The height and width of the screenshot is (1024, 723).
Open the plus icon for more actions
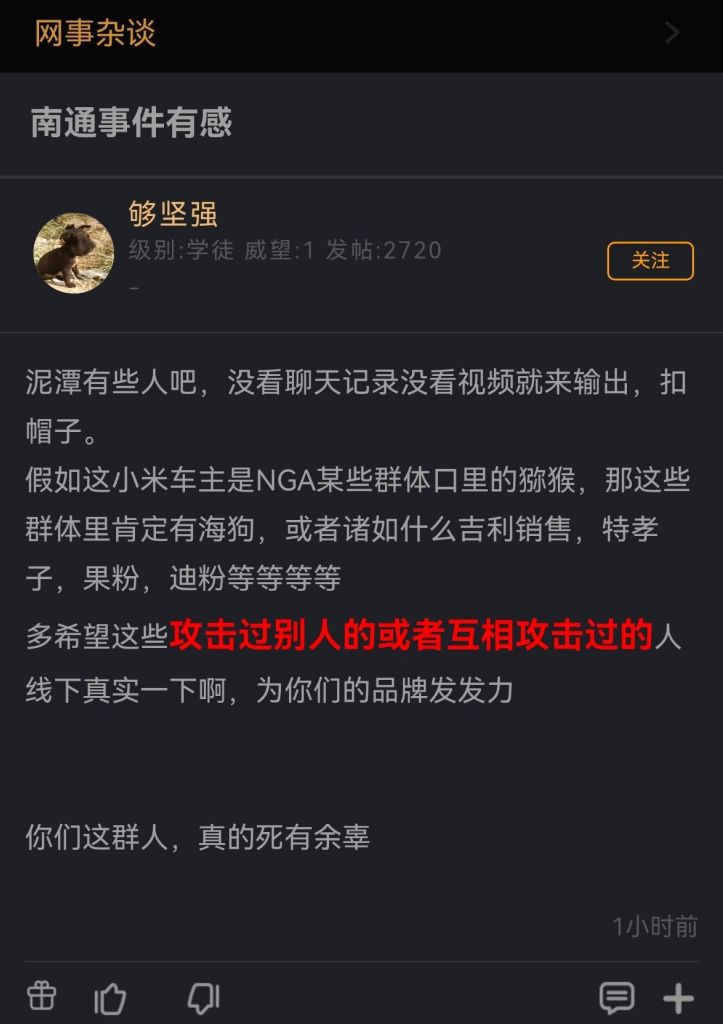coord(679,997)
